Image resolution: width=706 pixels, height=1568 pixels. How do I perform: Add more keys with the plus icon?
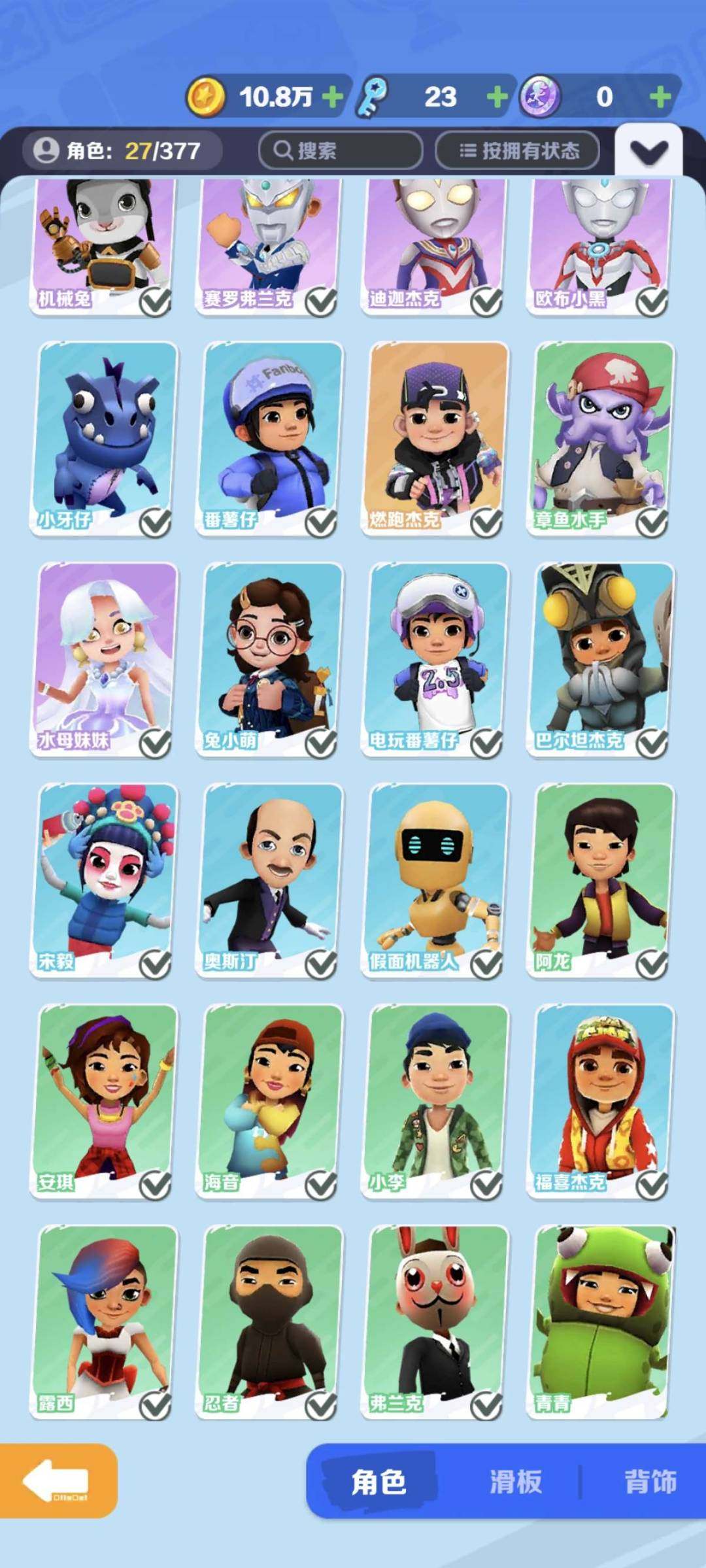pyautogui.click(x=497, y=97)
